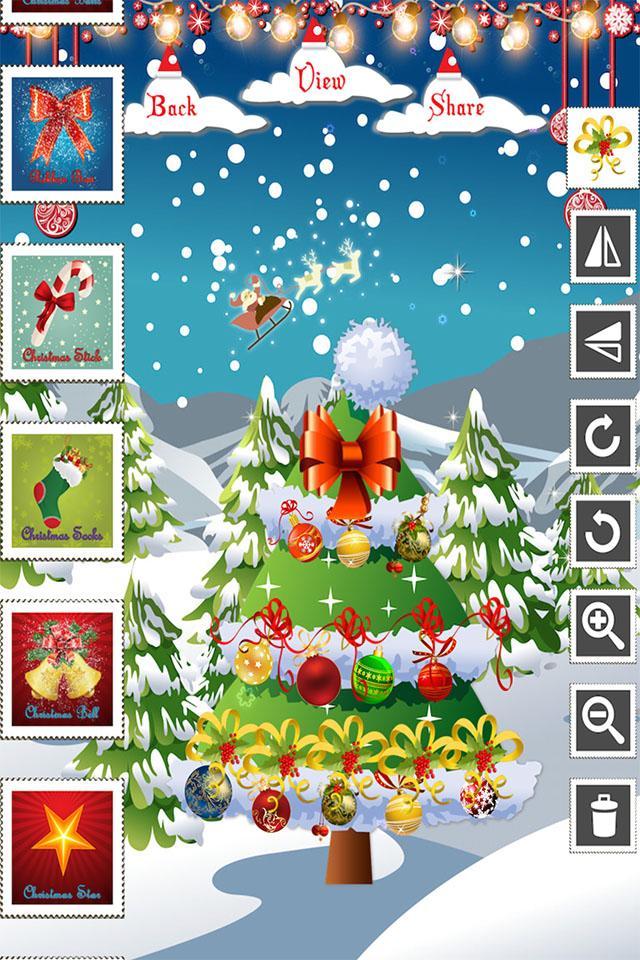The width and height of the screenshot is (640, 960).
Task: Go back using the Back cloud button
Action: pyautogui.click(x=173, y=106)
